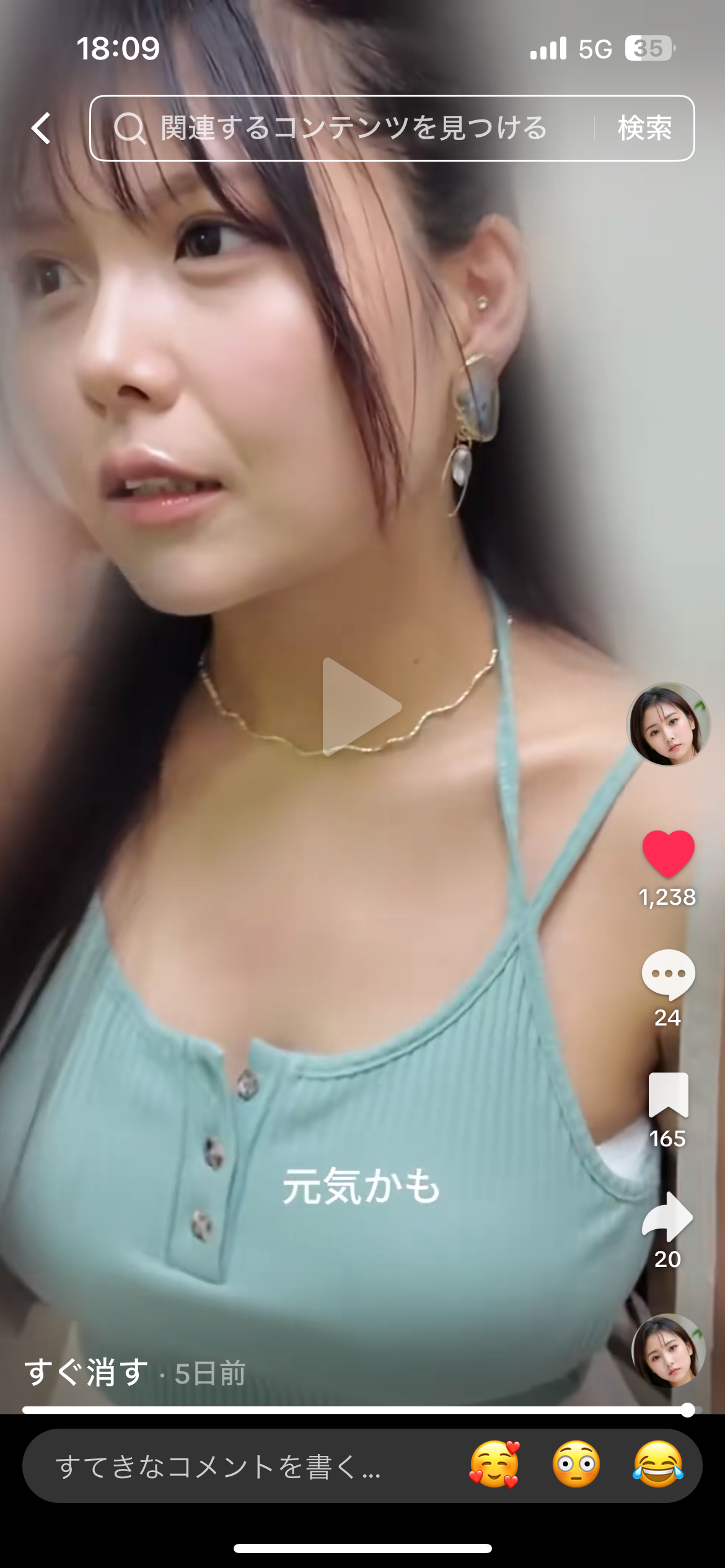This screenshot has height=1568, width=725.
Task: Tap the related content search field
Action: [x=347, y=128]
